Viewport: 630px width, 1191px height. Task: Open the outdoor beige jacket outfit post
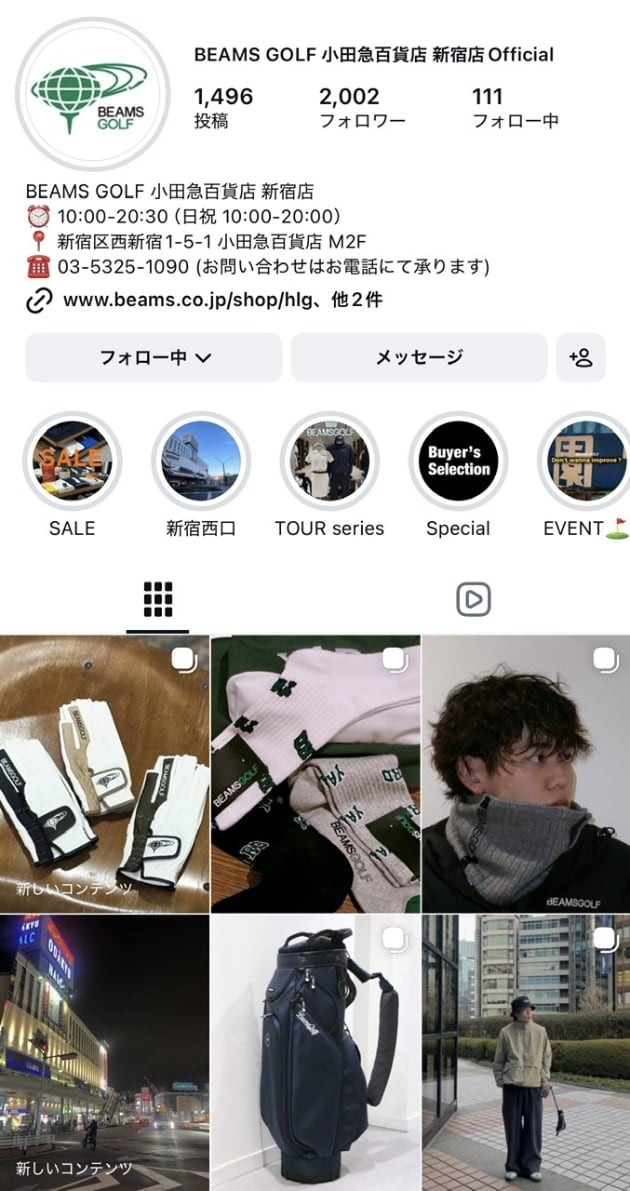[x=526, y=1052]
